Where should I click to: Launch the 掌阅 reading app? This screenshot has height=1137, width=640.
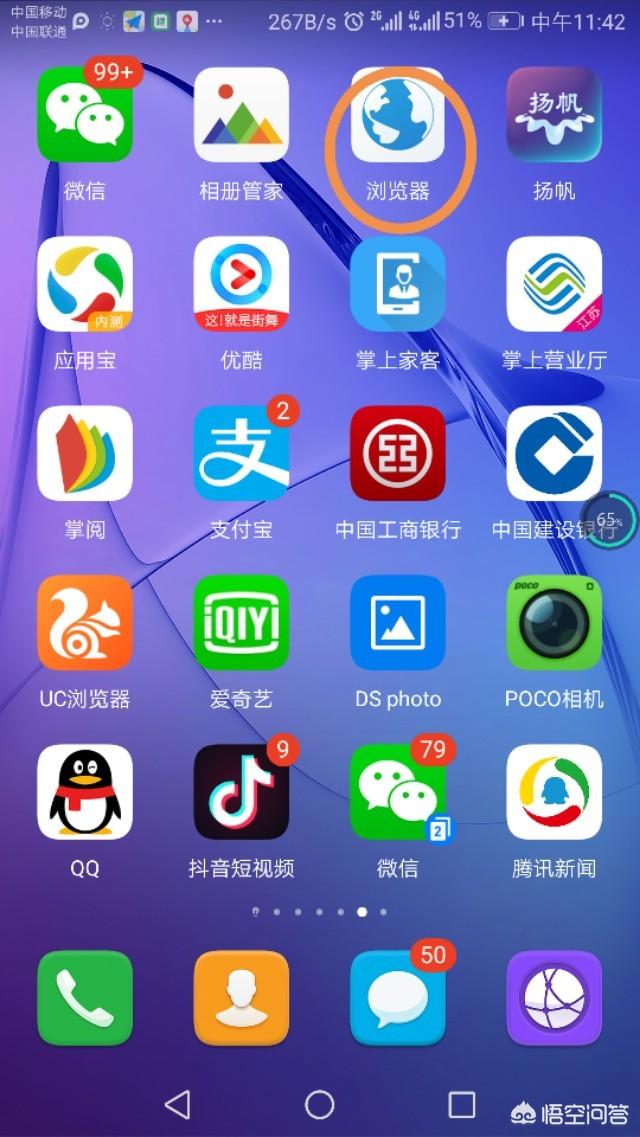tap(85, 453)
